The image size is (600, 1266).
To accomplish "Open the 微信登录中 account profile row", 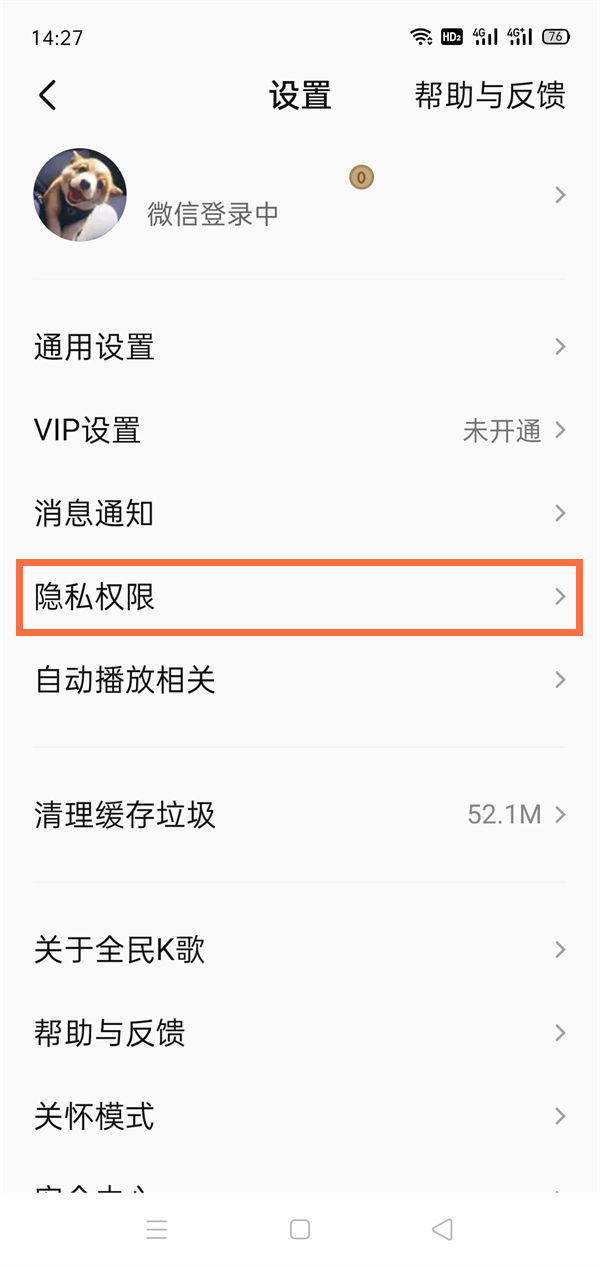I will [300, 196].
